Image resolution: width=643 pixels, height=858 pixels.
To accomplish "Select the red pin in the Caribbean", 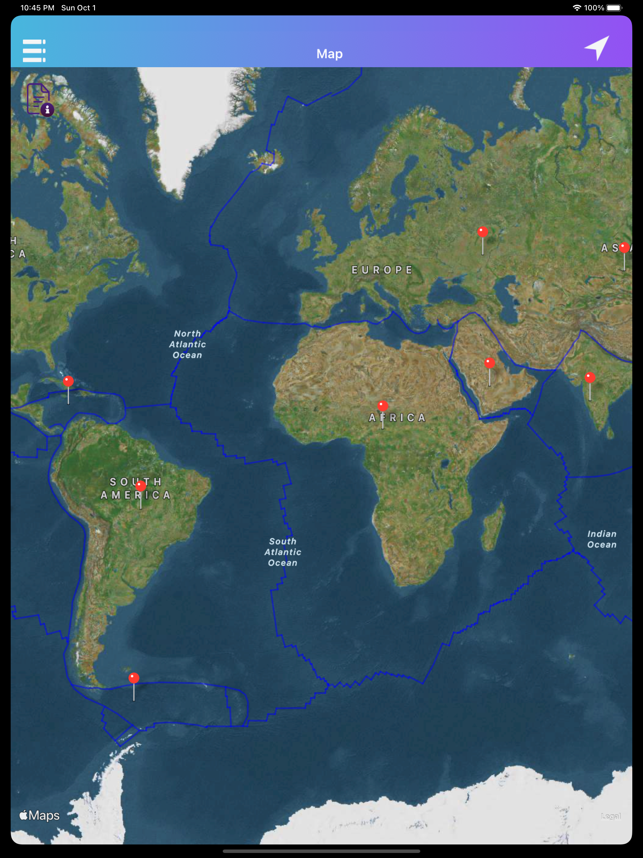I will click(68, 383).
